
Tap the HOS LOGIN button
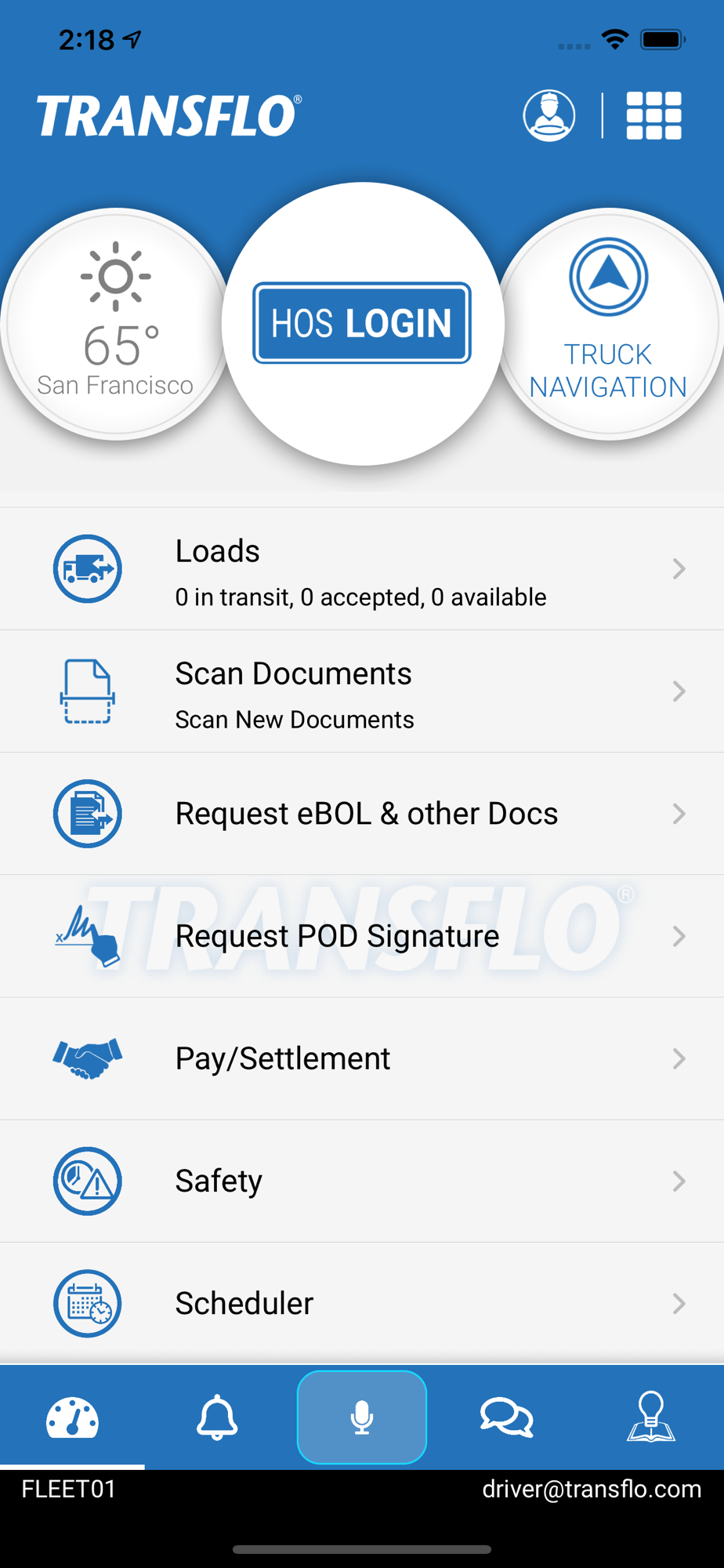point(362,323)
